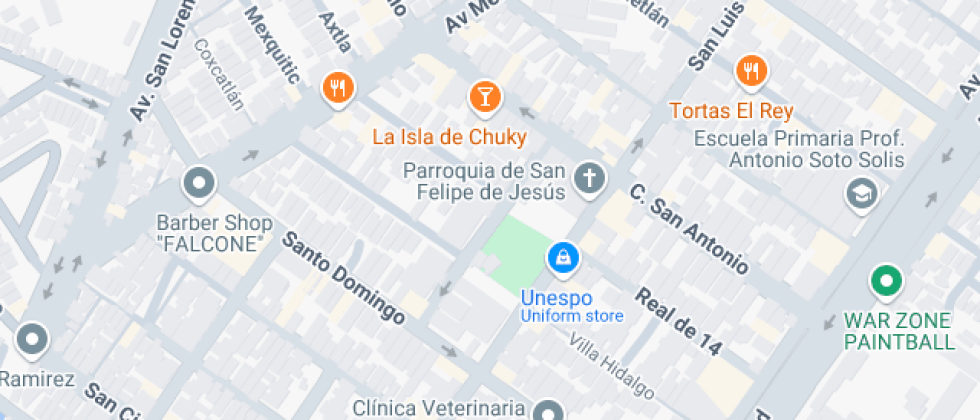
Task: Tap the Ramirez place marker
Action: (x=33, y=339)
